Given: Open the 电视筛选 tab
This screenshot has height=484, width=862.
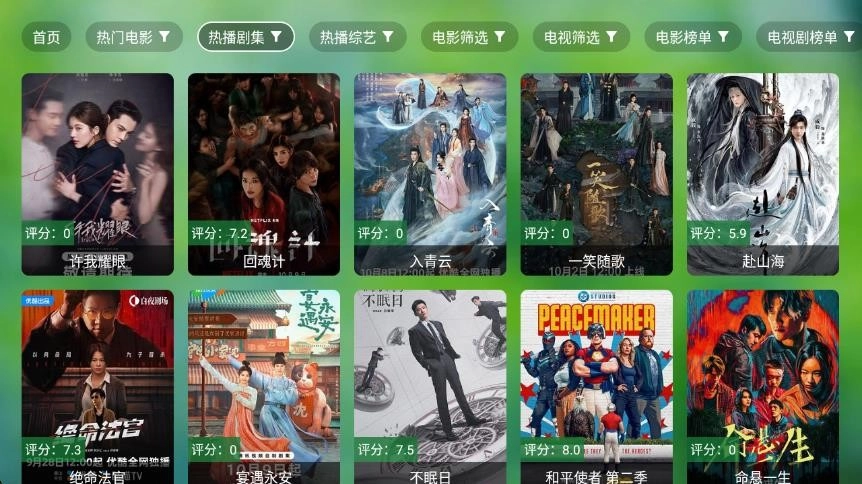Looking at the screenshot, I should [x=581, y=37].
